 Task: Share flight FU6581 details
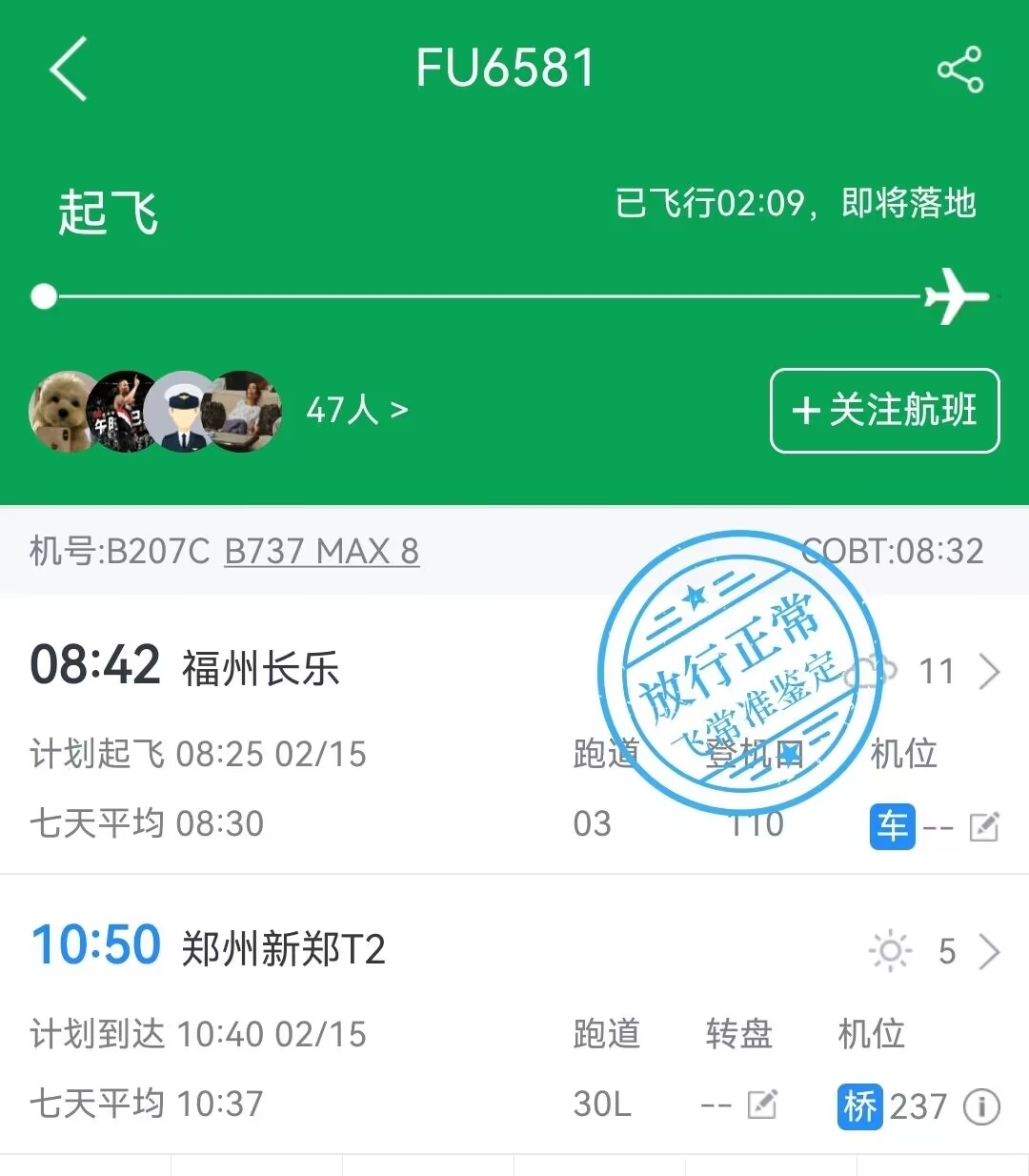(x=959, y=70)
